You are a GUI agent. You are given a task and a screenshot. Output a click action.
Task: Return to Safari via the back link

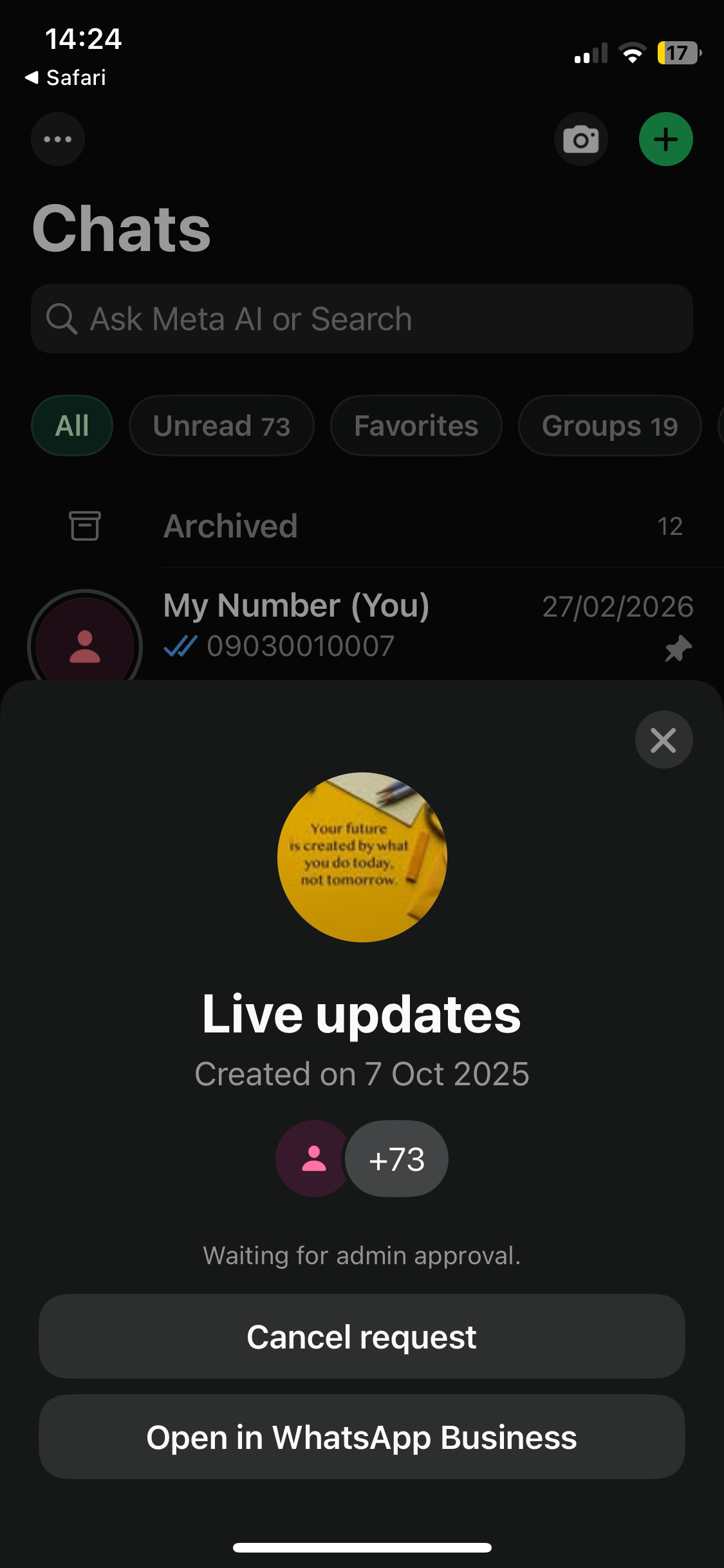(x=66, y=78)
